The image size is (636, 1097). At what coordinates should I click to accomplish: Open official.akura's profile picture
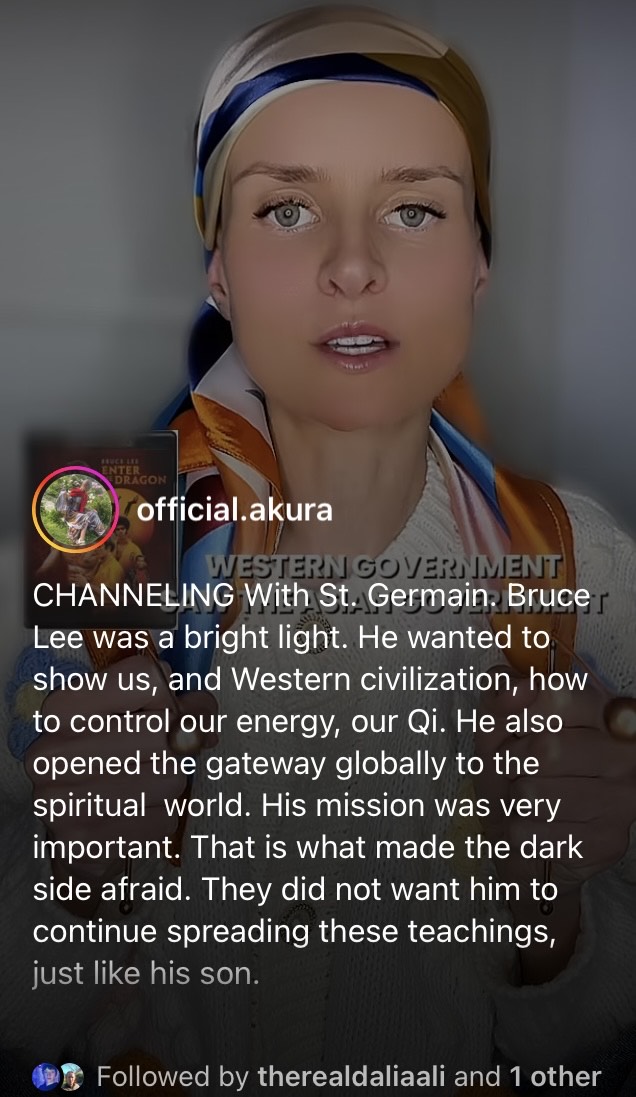click(x=76, y=511)
